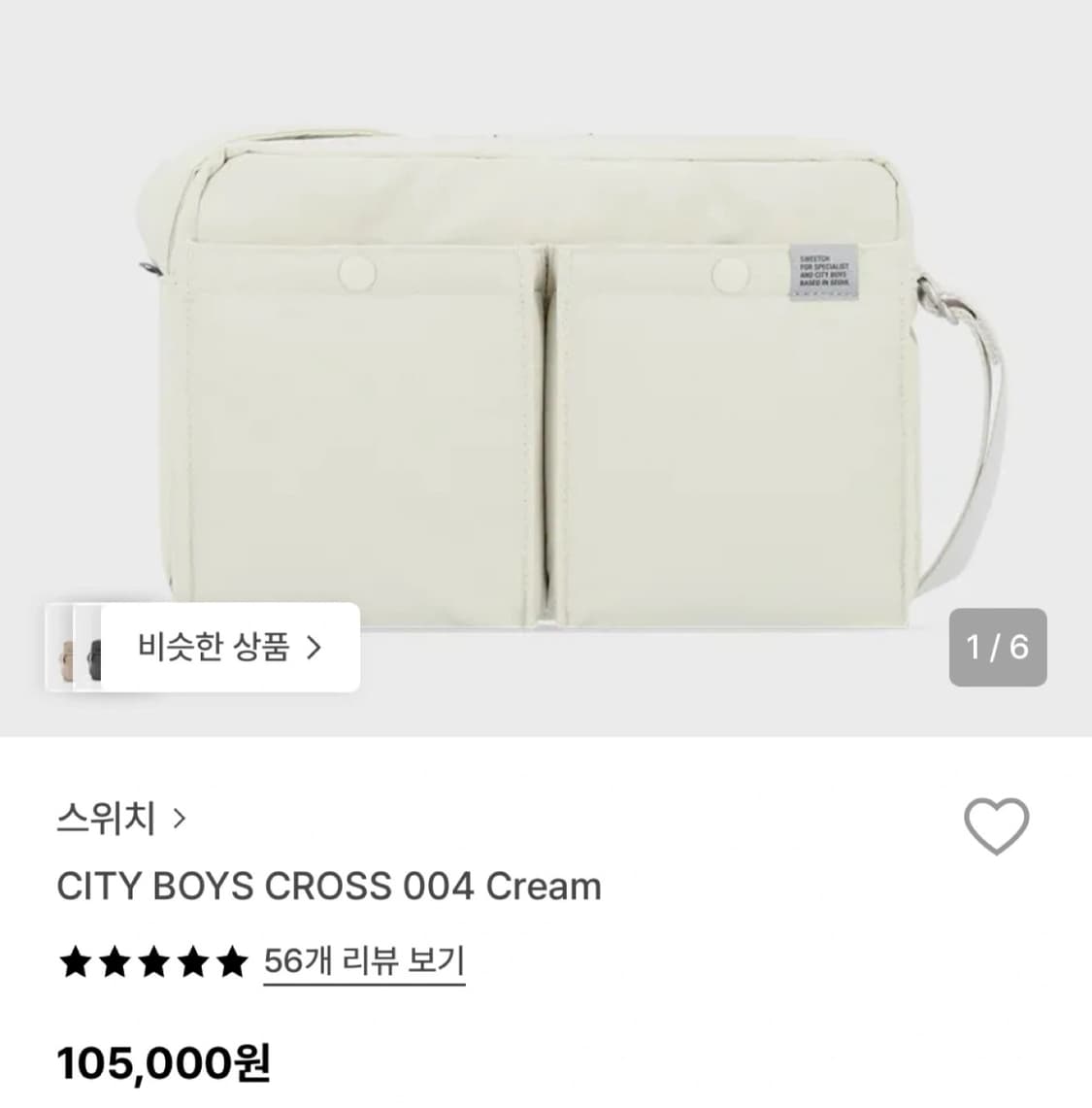Open 56개 리뷰 보기 review link
The height and width of the screenshot is (1108, 1092).
[x=364, y=959]
